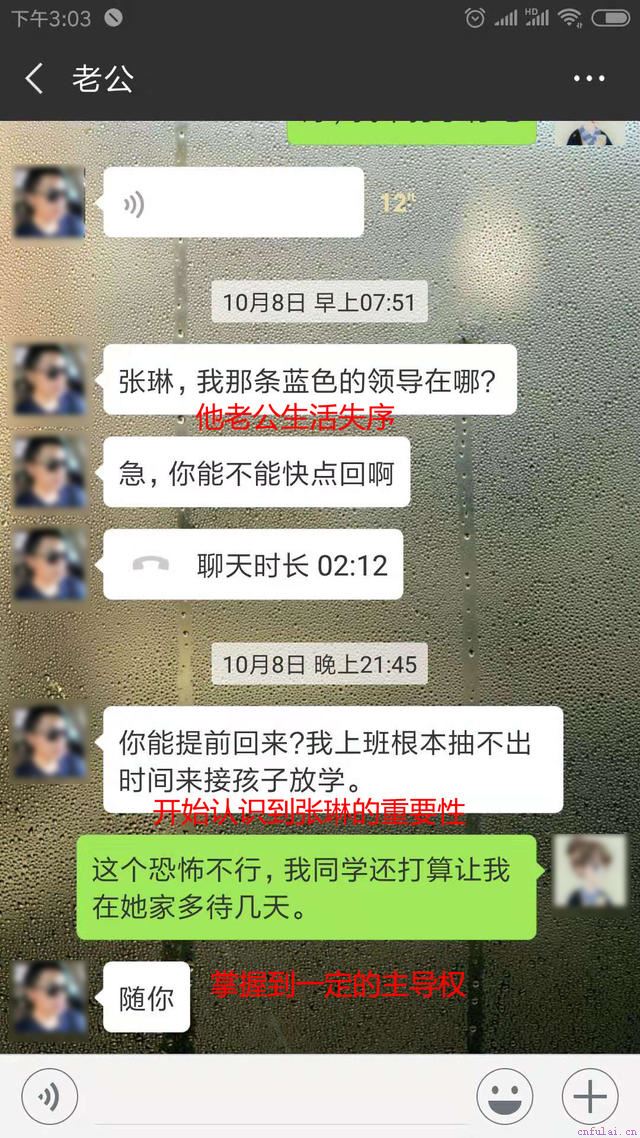Tap the message text input field
This screenshot has height=1138, width=640.
[275, 1097]
